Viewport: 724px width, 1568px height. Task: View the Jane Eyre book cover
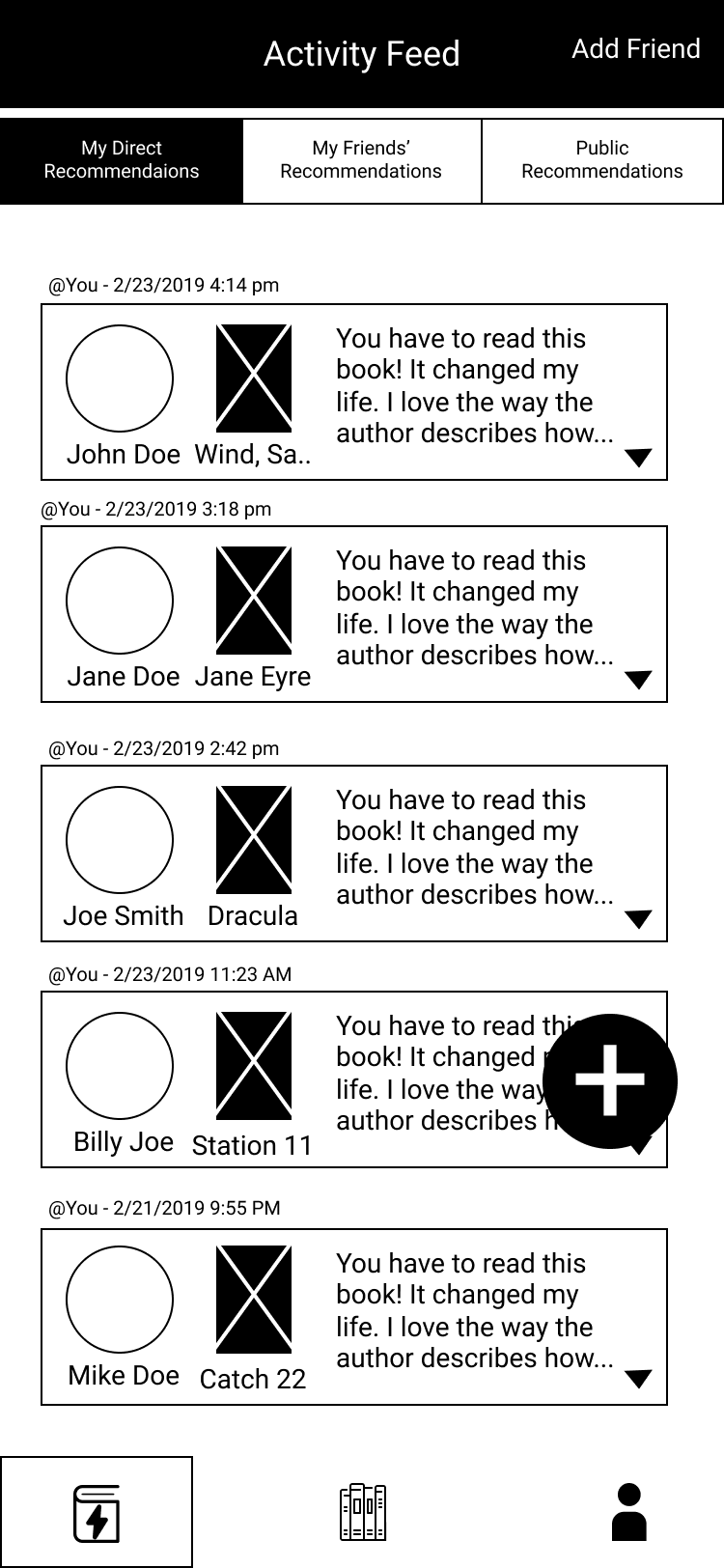pyautogui.click(x=253, y=601)
